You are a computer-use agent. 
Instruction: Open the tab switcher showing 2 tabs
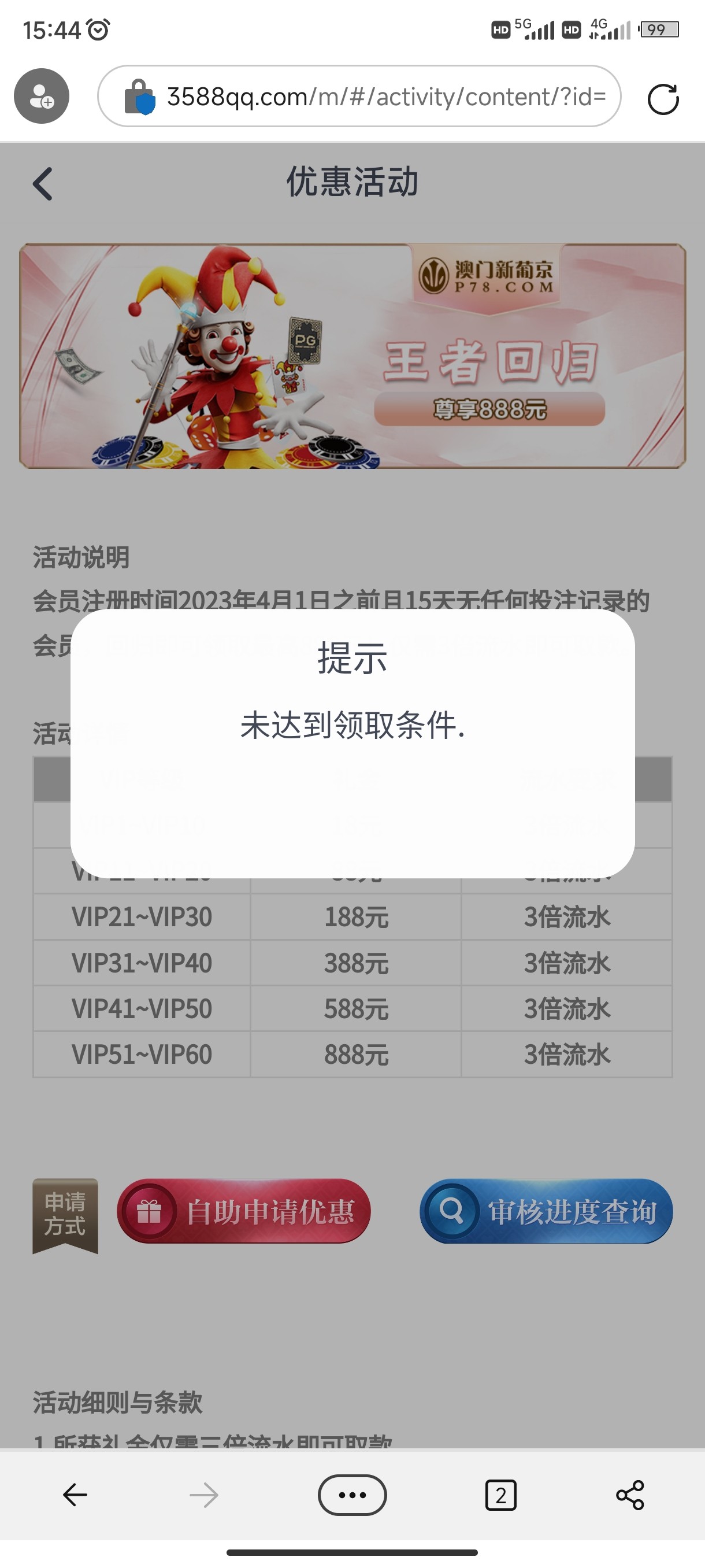pos(499,1495)
